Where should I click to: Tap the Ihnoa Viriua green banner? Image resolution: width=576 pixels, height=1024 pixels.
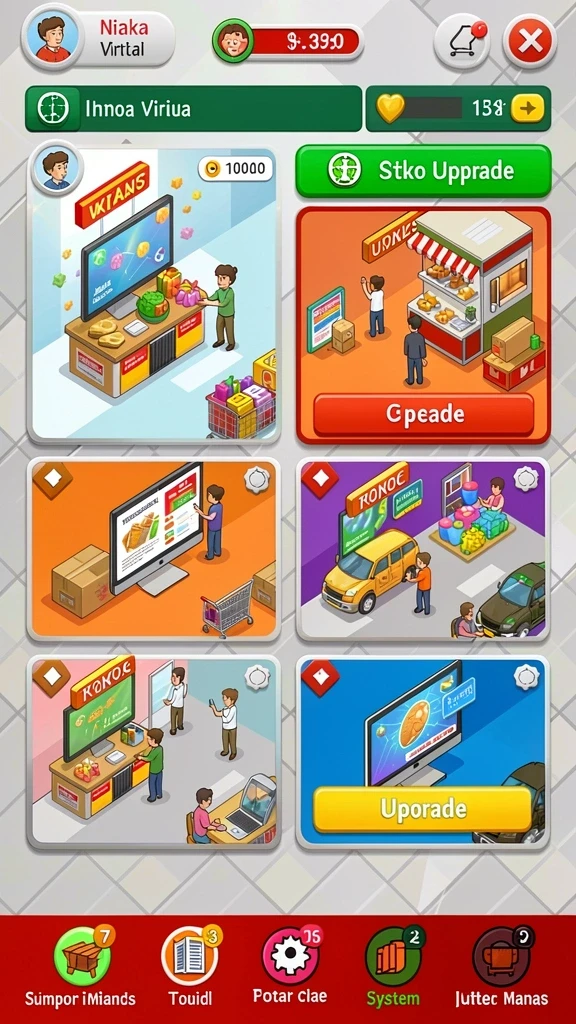pyautogui.click(x=193, y=108)
